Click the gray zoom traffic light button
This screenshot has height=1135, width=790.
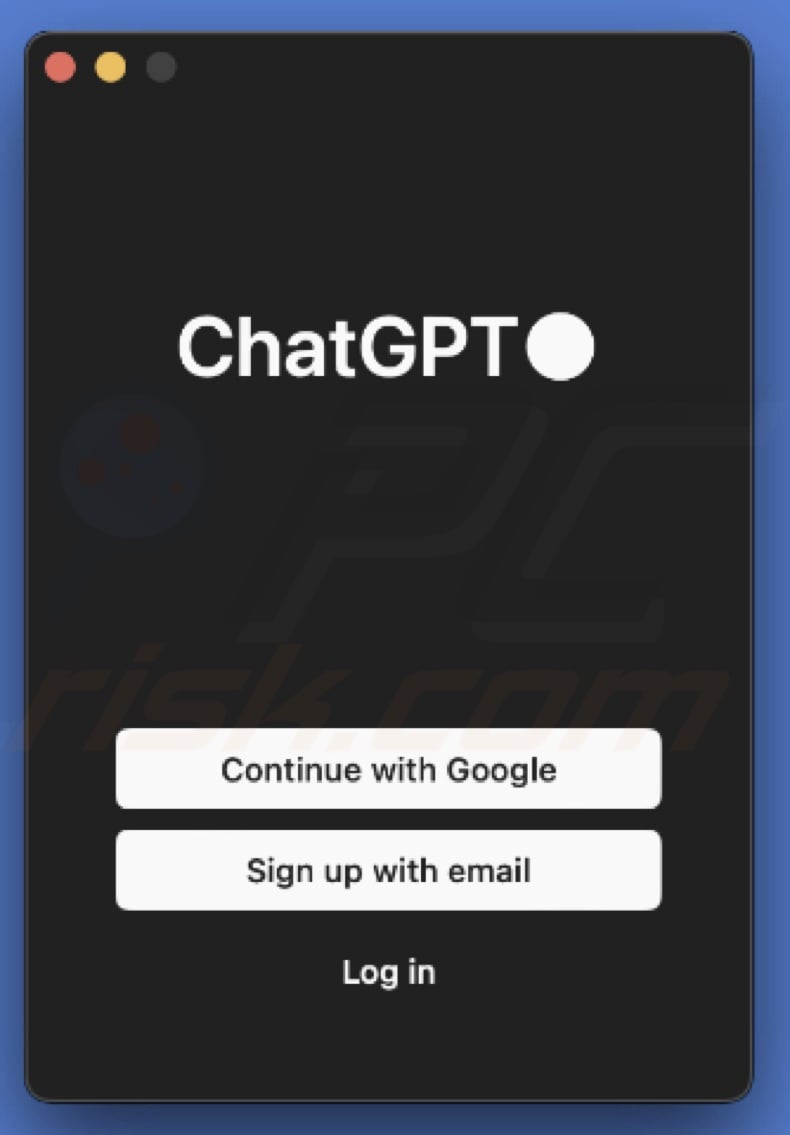161,67
